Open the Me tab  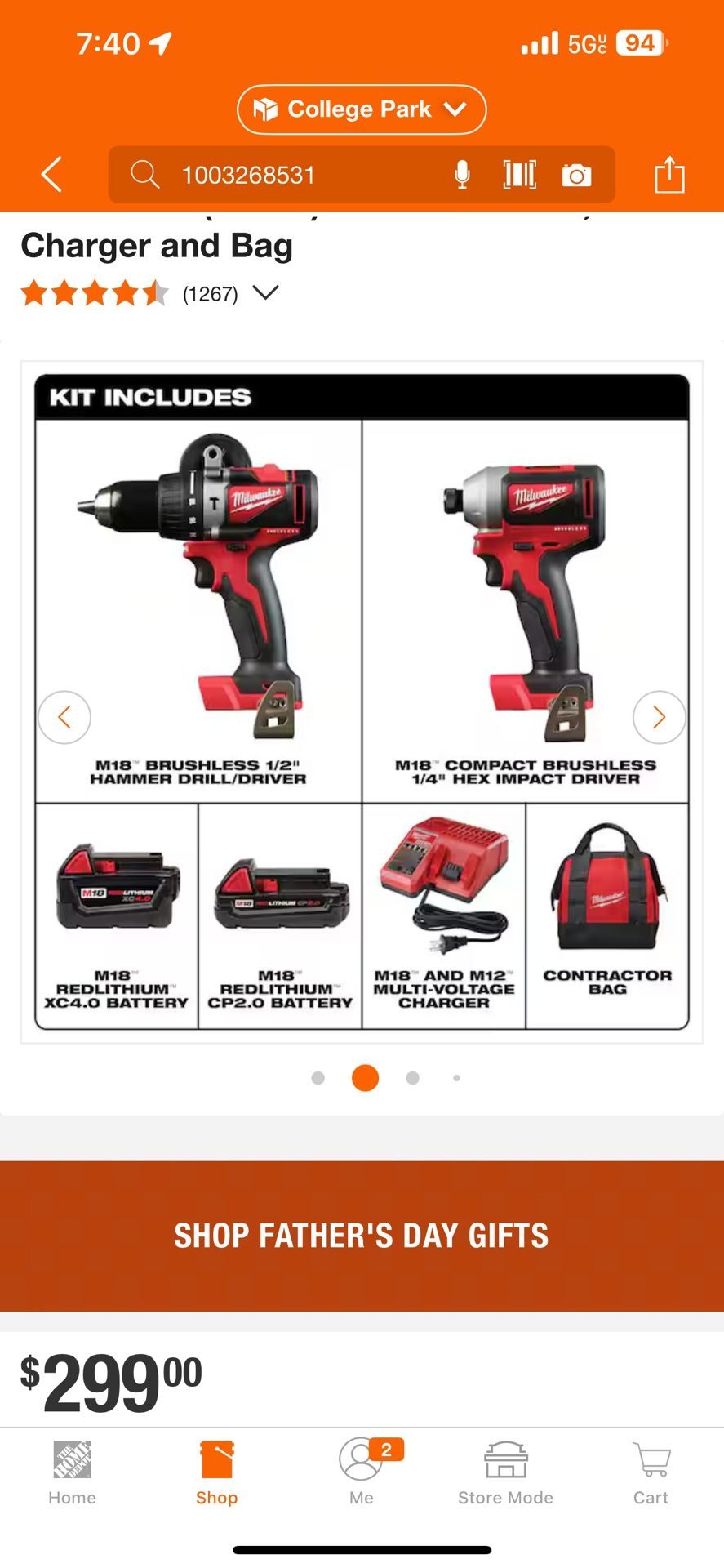(x=361, y=1472)
